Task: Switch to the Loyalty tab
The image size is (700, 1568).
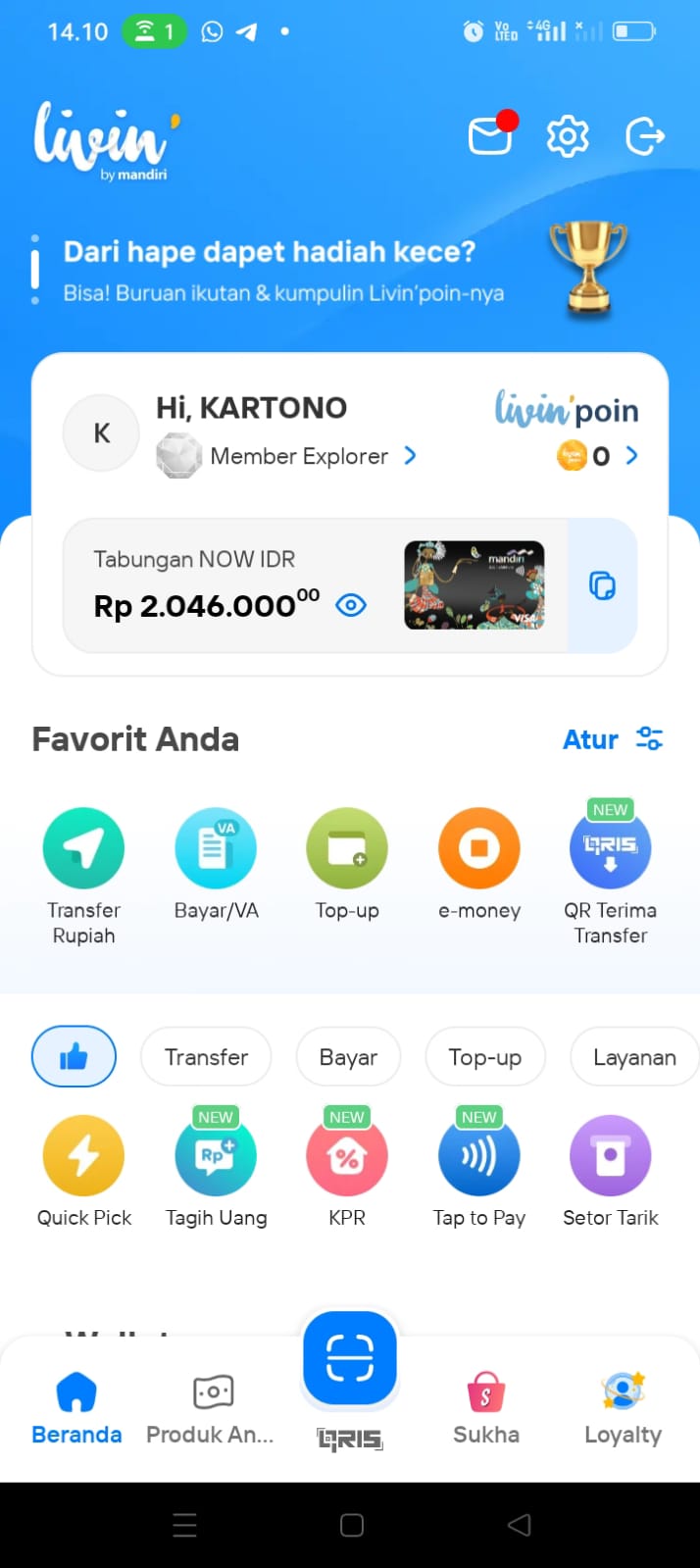Action: click(x=623, y=1408)
